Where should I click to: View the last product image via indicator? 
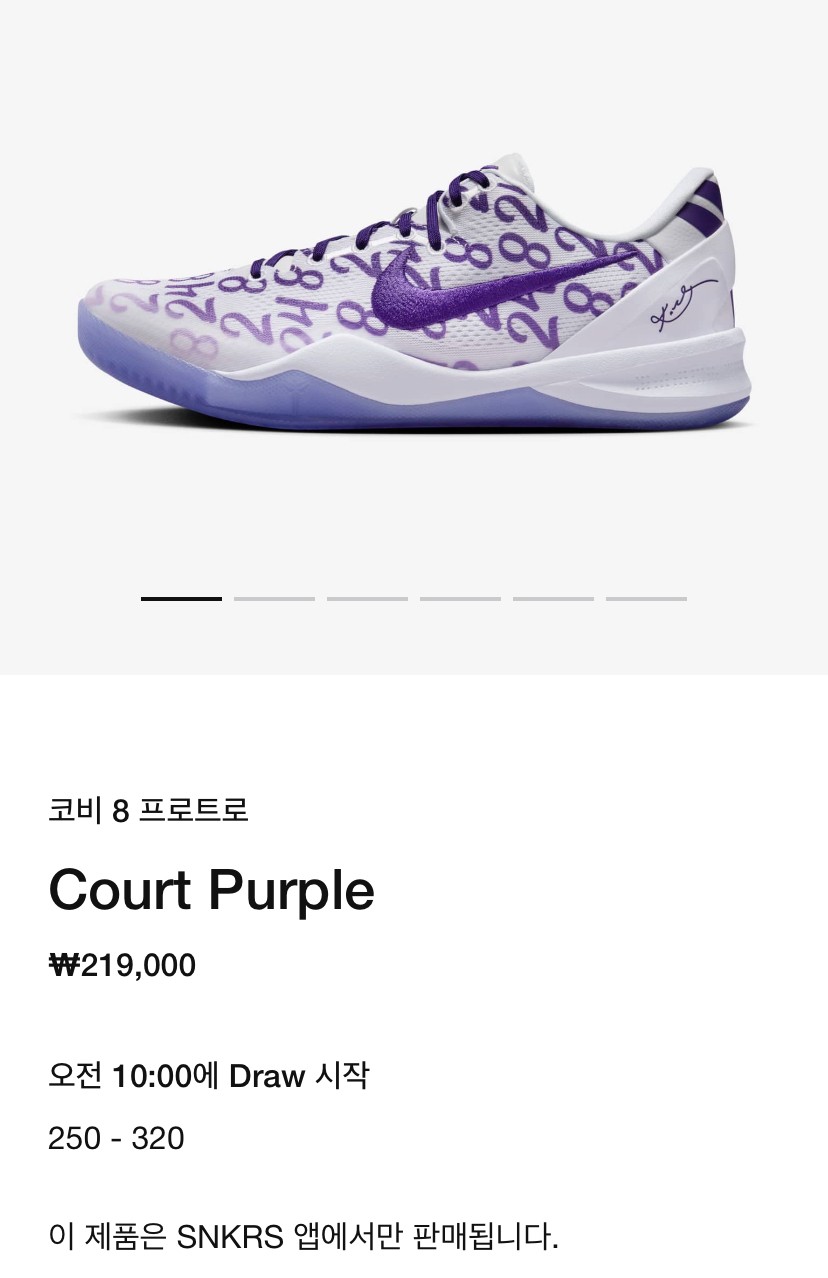tap(646, 598)
